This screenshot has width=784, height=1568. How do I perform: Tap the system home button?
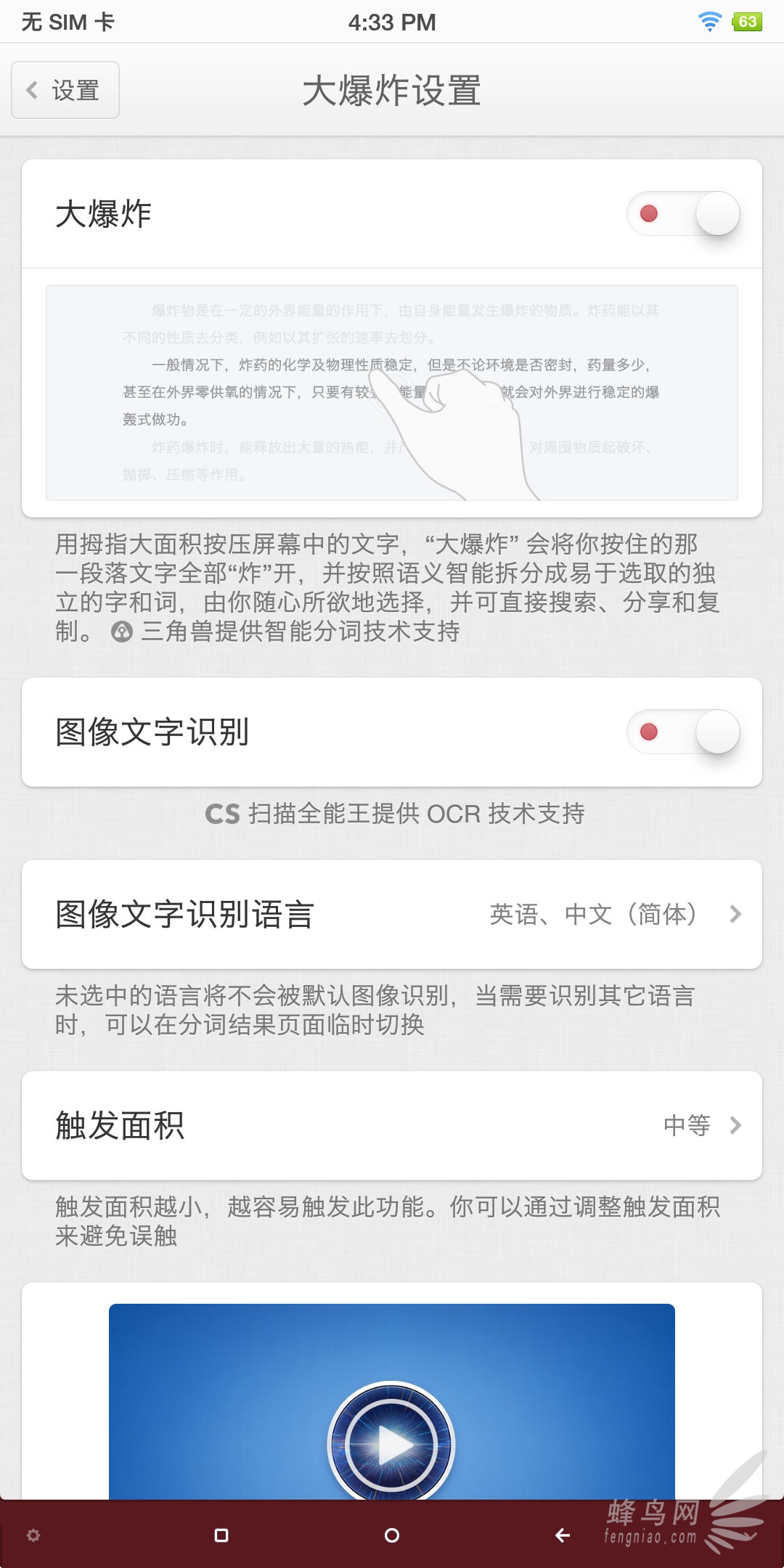click(x=392, y=1535)
